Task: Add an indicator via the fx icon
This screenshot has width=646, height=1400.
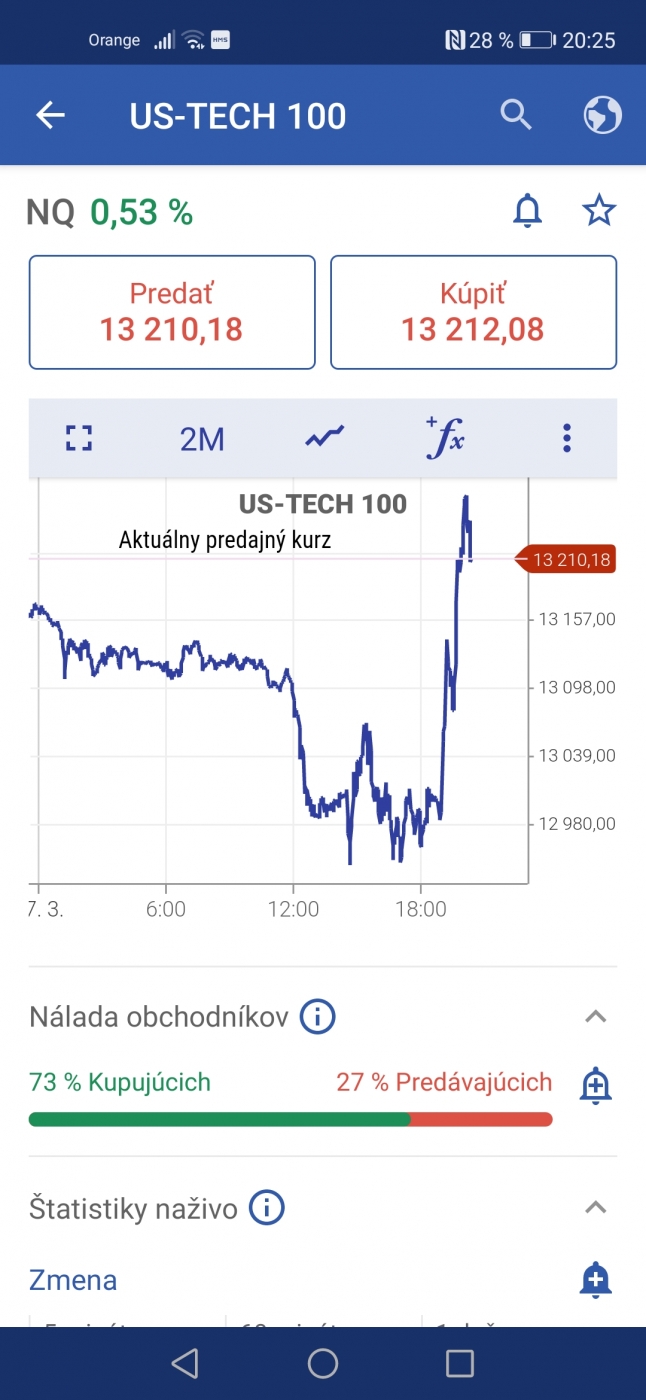Action: (x=445, y=438)
